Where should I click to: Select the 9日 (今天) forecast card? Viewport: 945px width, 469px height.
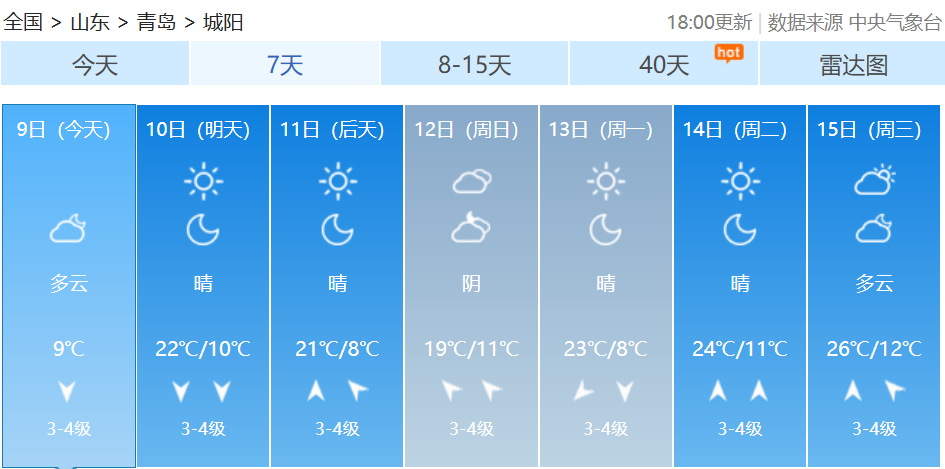(x=69, y=285)
